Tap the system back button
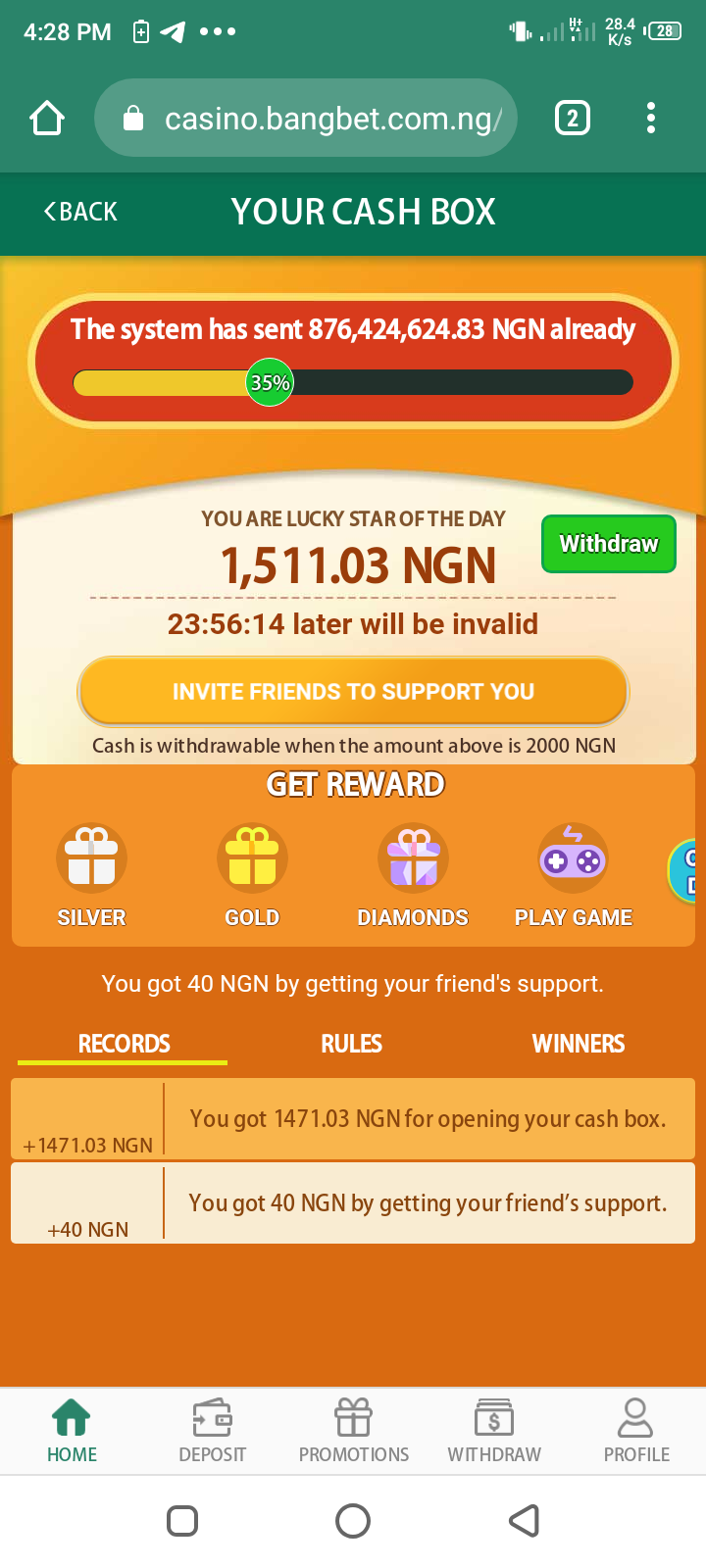Image resolution: width=706 pixels, height=1568 pixels. click(x=525, y=1521)
